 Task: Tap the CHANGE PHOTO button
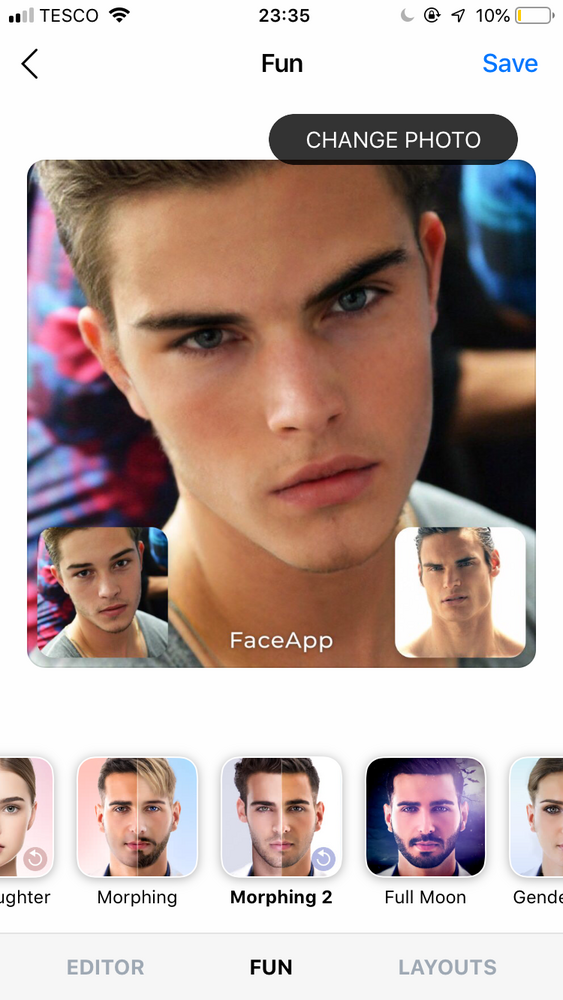393,140
